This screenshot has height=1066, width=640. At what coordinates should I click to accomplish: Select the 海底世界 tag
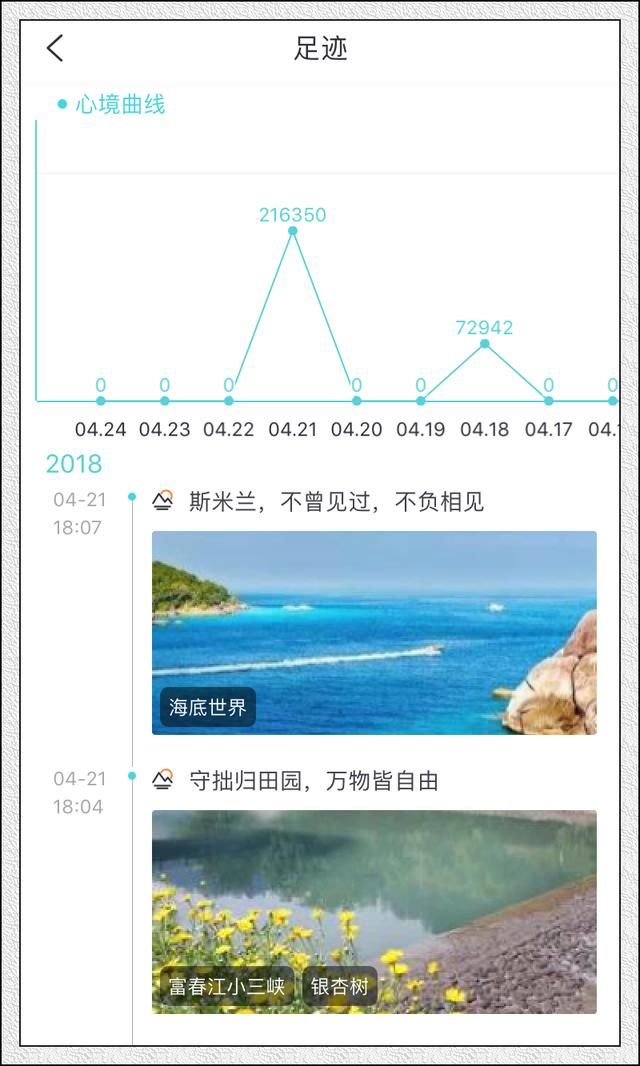click(208, 707)
